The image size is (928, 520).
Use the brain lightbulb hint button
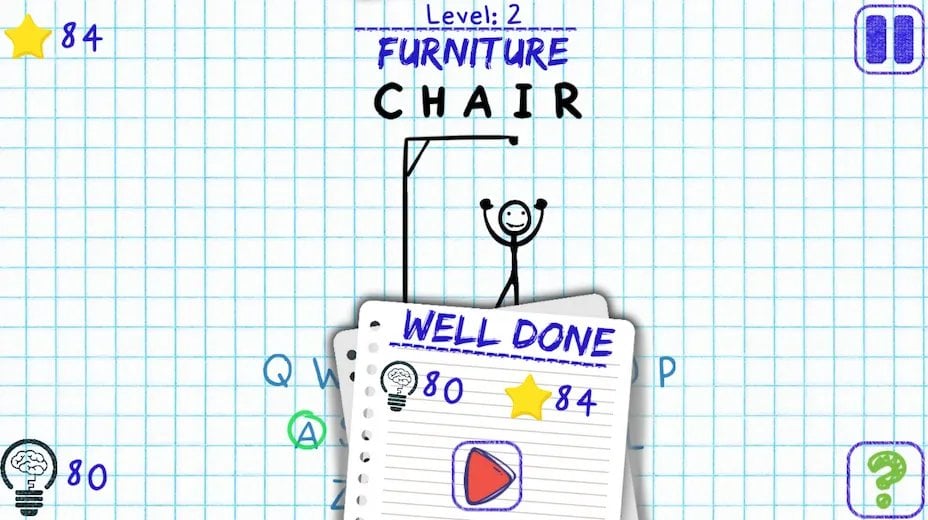pyautogui.click(x=29, y=477)
